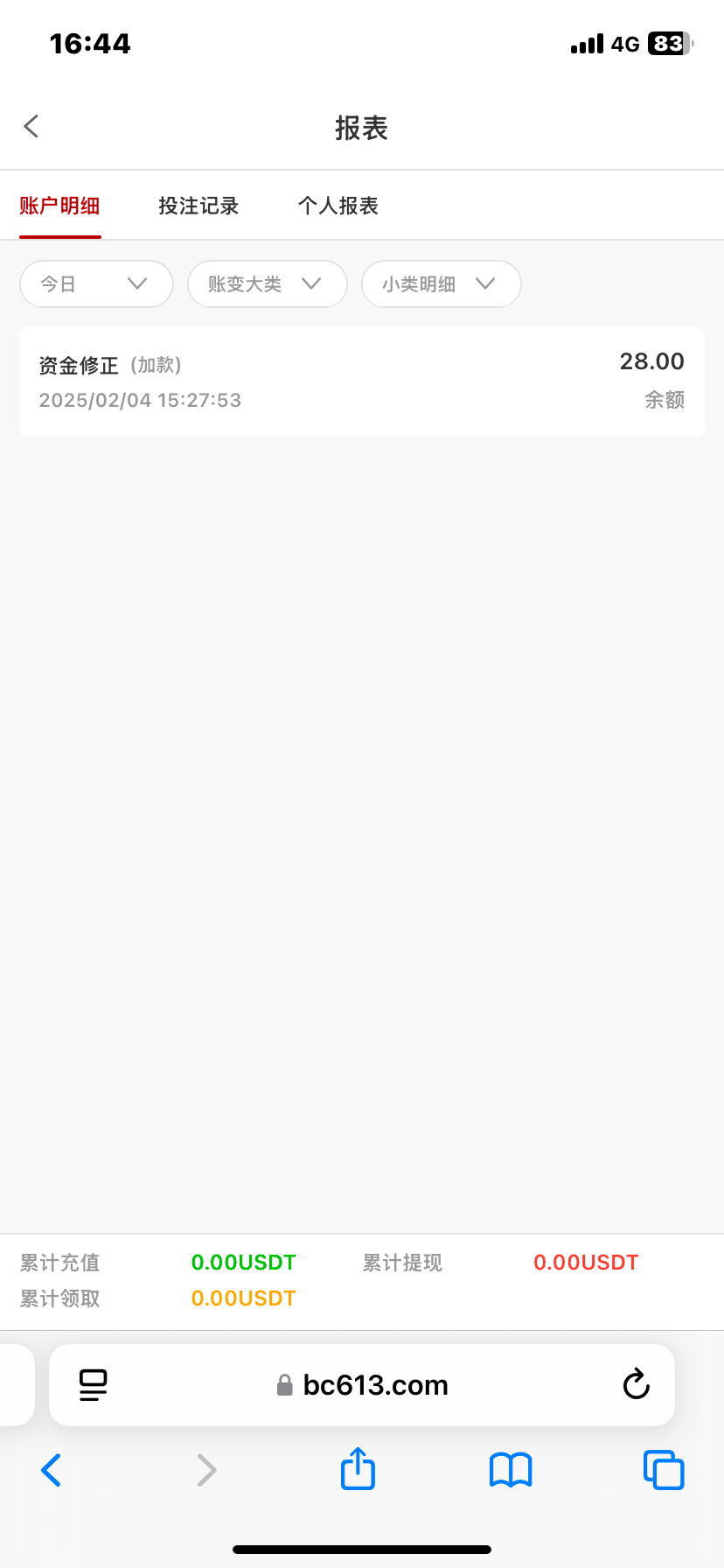Open Safari page settings menu

(x=93, y=1385)
